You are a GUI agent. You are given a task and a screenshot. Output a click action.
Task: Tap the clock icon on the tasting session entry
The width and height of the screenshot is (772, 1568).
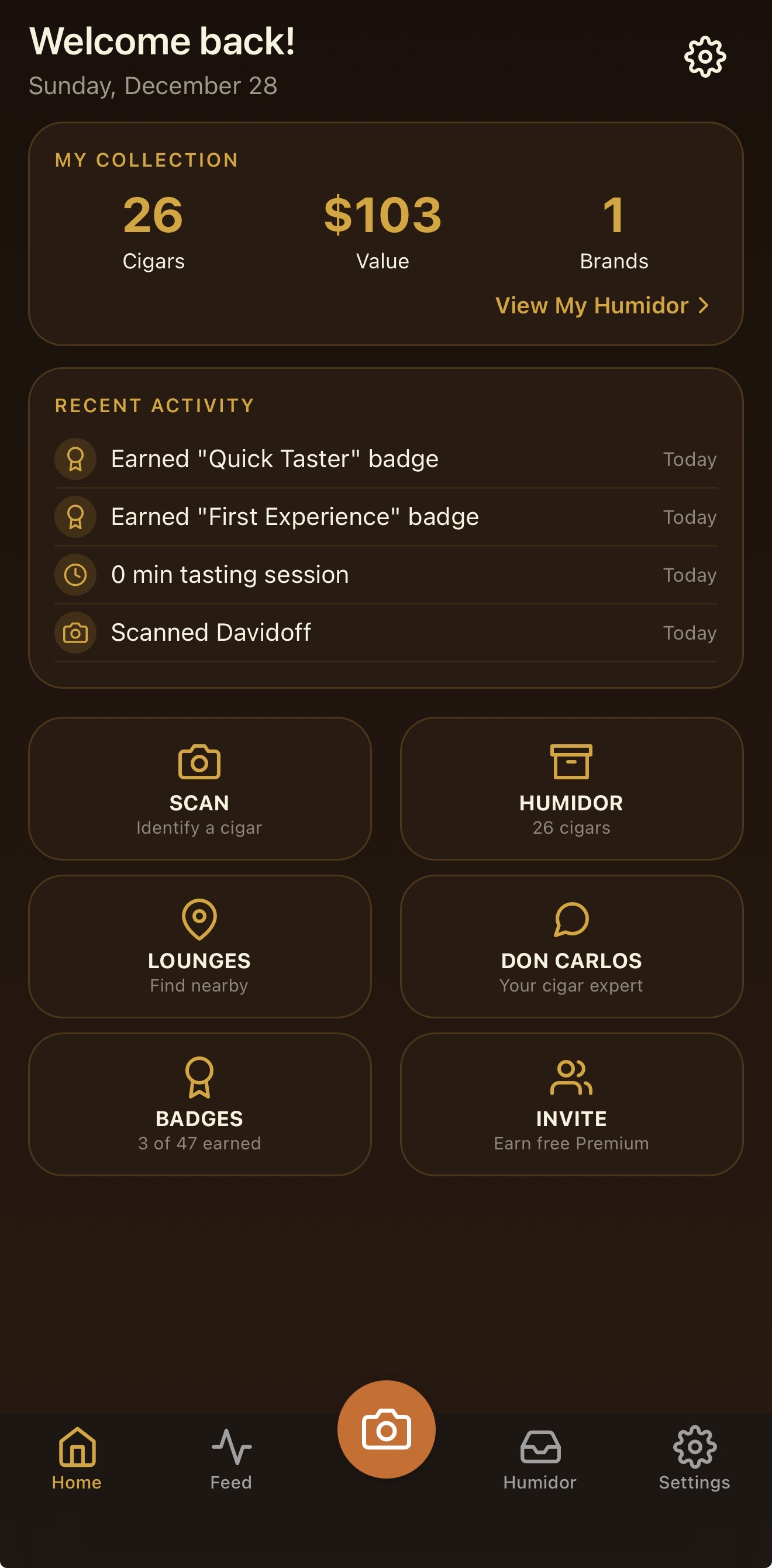[x=74, y=574]
